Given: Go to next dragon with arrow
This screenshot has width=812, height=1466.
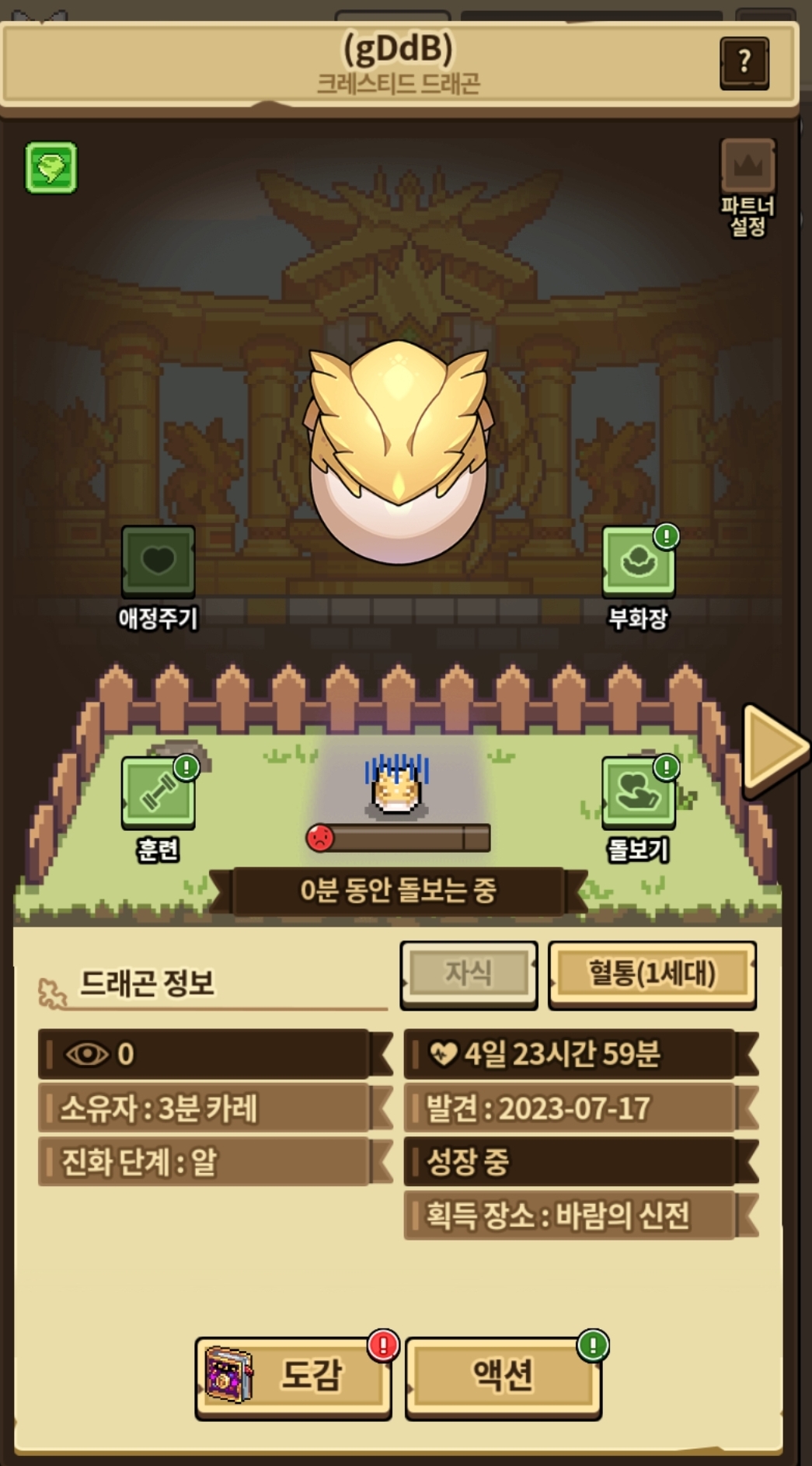Looking at the screenshot, I should (772, 748).
